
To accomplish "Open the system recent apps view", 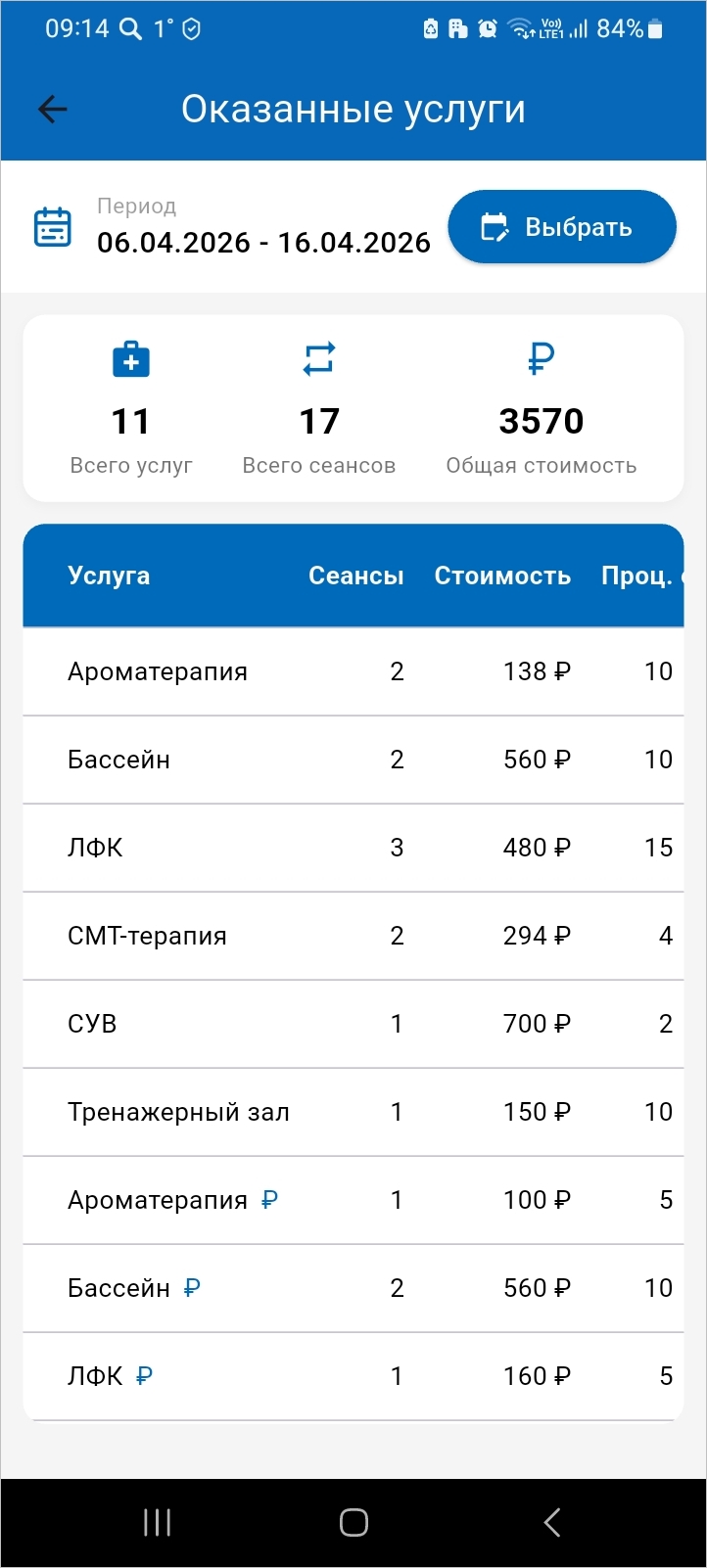I will (157, 1522).
